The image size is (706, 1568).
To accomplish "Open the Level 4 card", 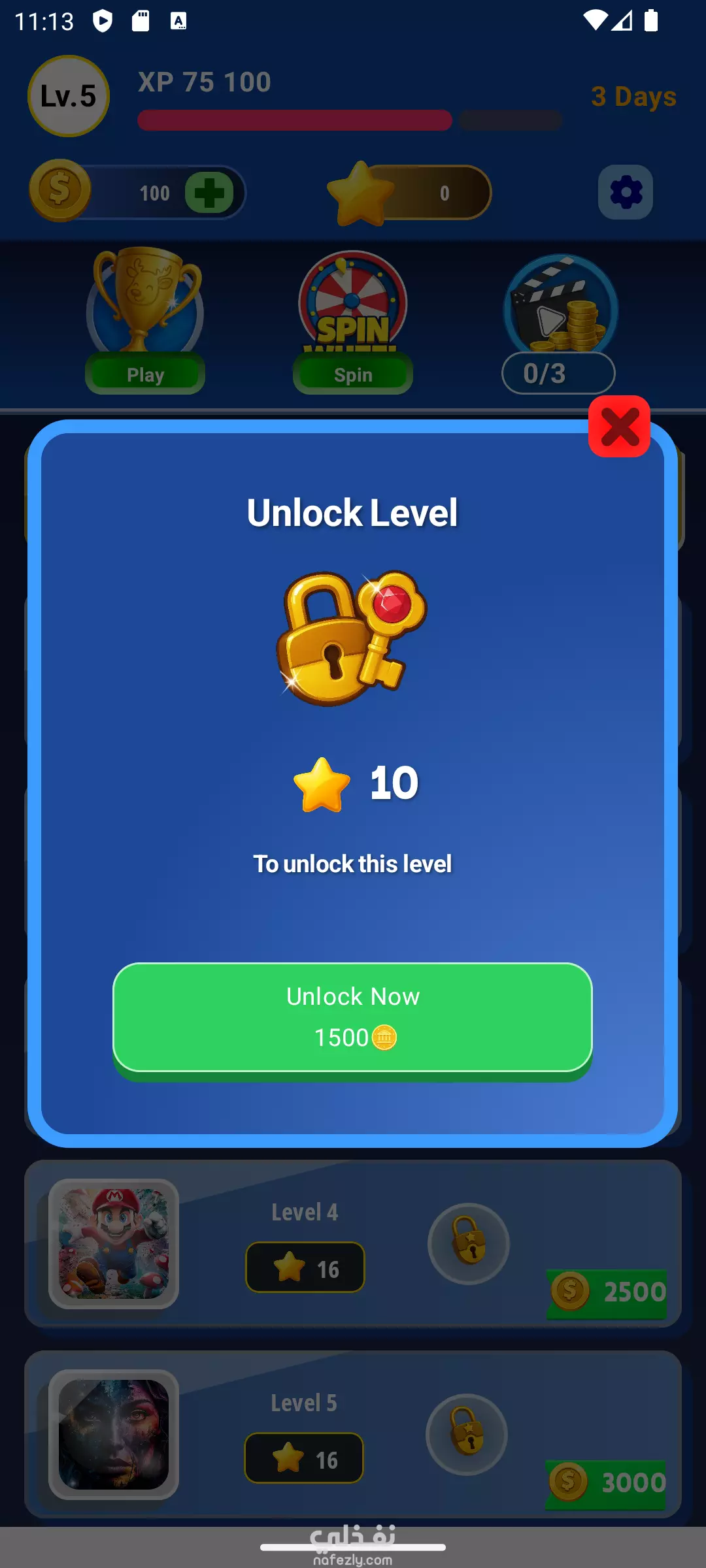I will [x=353, y=1243].
